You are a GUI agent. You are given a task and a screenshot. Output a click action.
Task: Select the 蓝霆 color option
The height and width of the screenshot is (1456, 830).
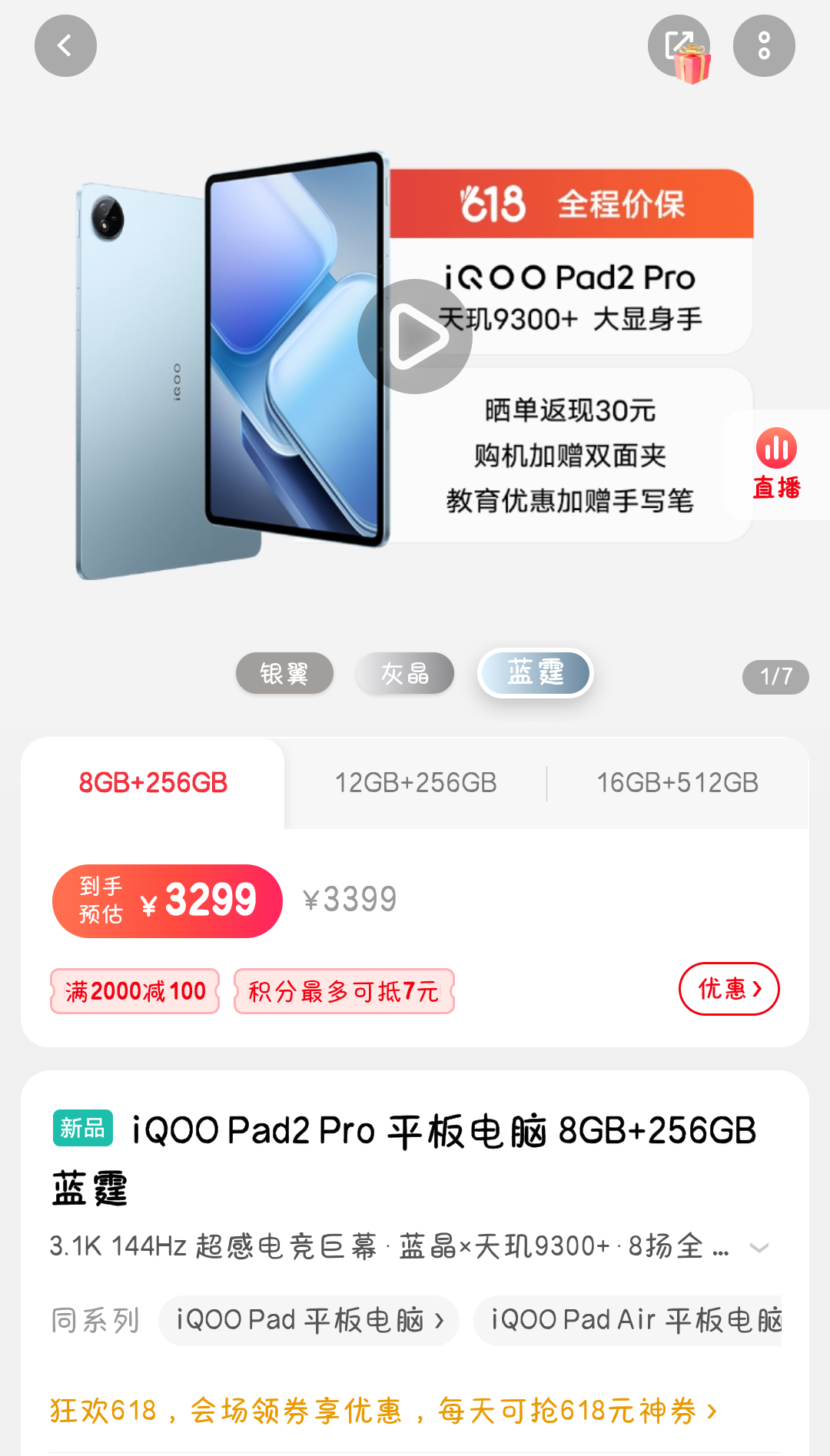[x=536, y=673]
